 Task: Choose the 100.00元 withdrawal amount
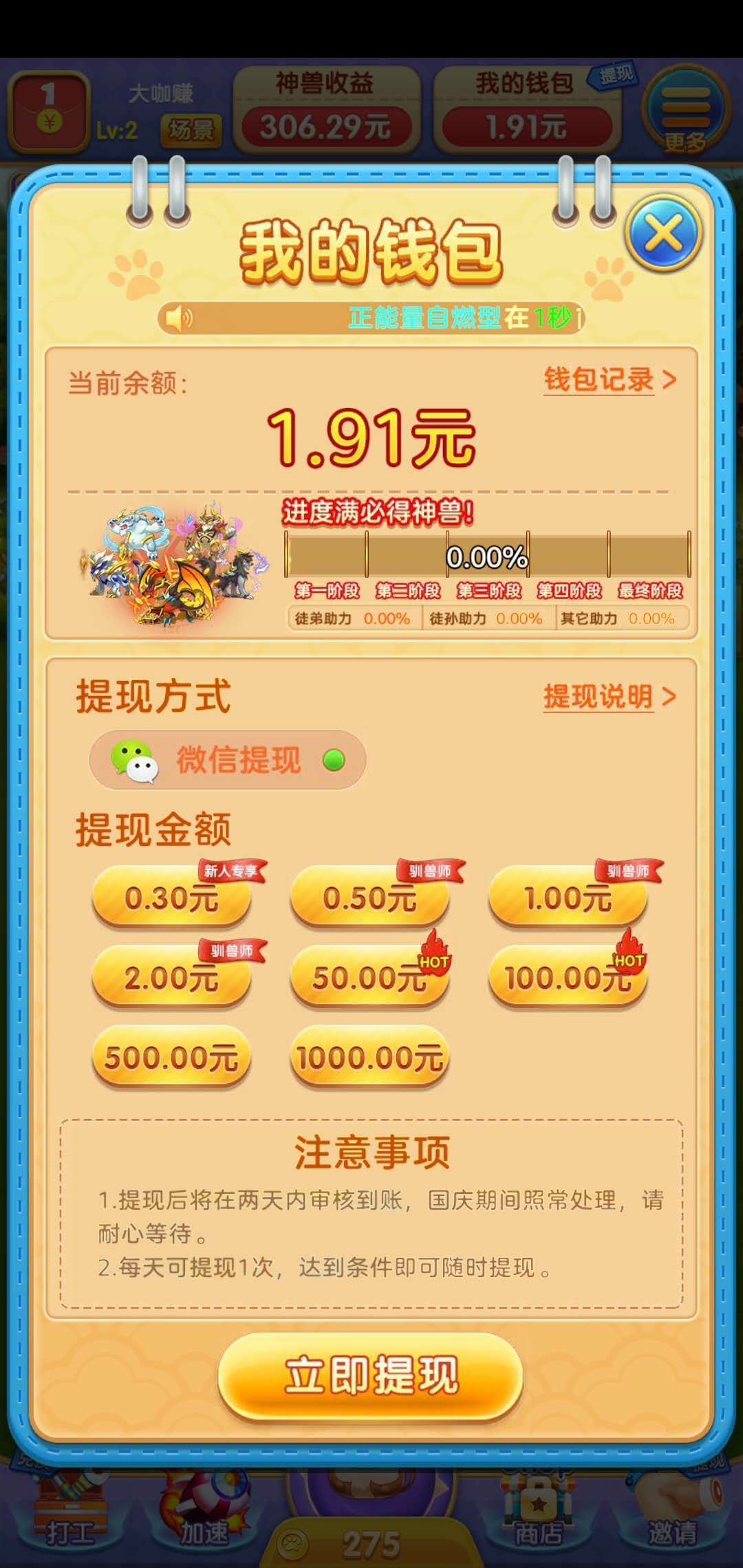pos(568,977)
